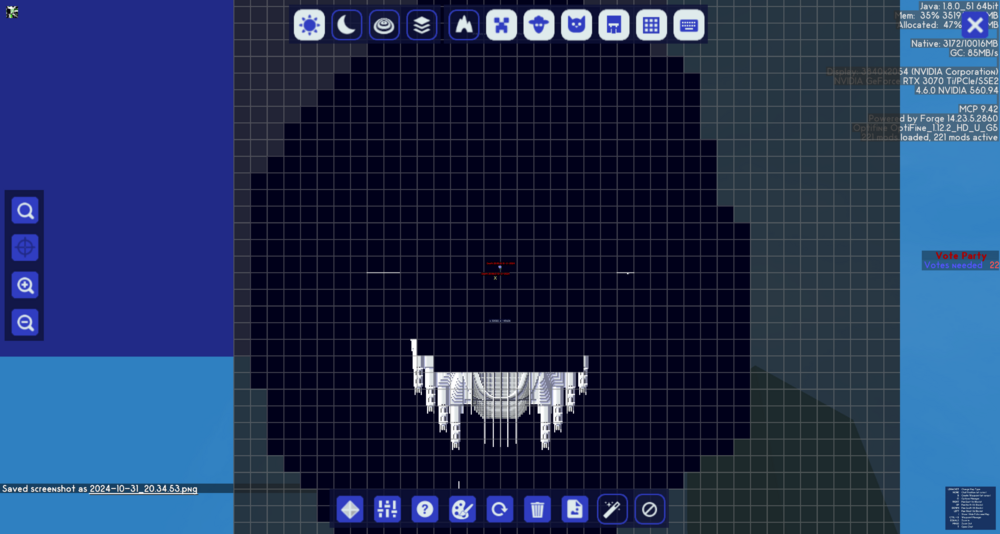Switch map to night mode
1000x534 pixels.
(x=346, y=25)
